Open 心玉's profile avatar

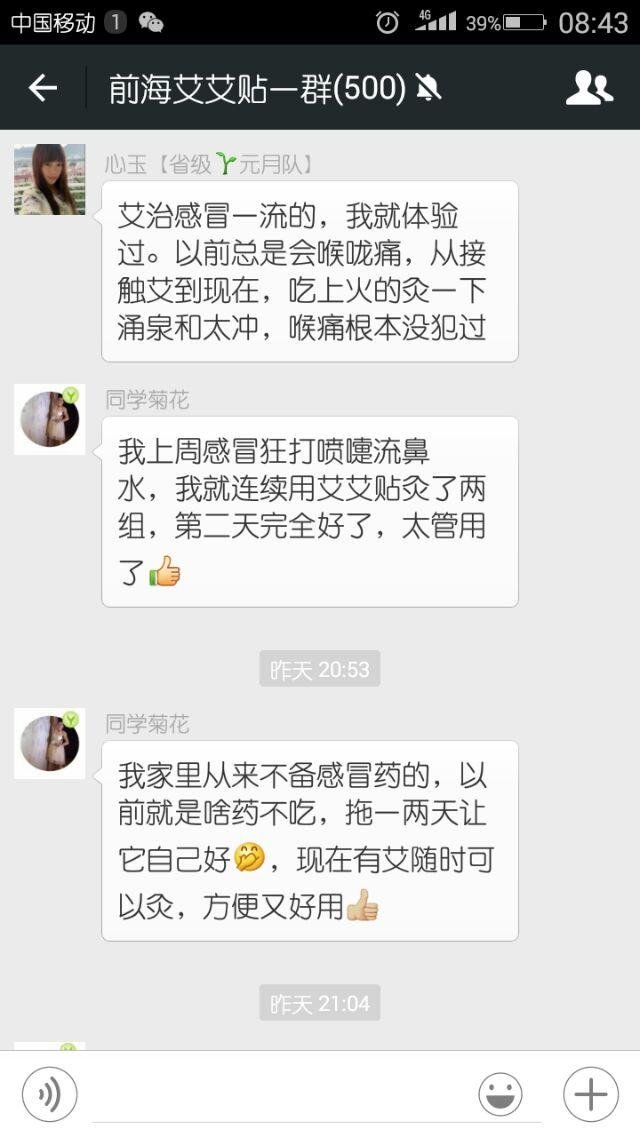(x=49, y=180)
